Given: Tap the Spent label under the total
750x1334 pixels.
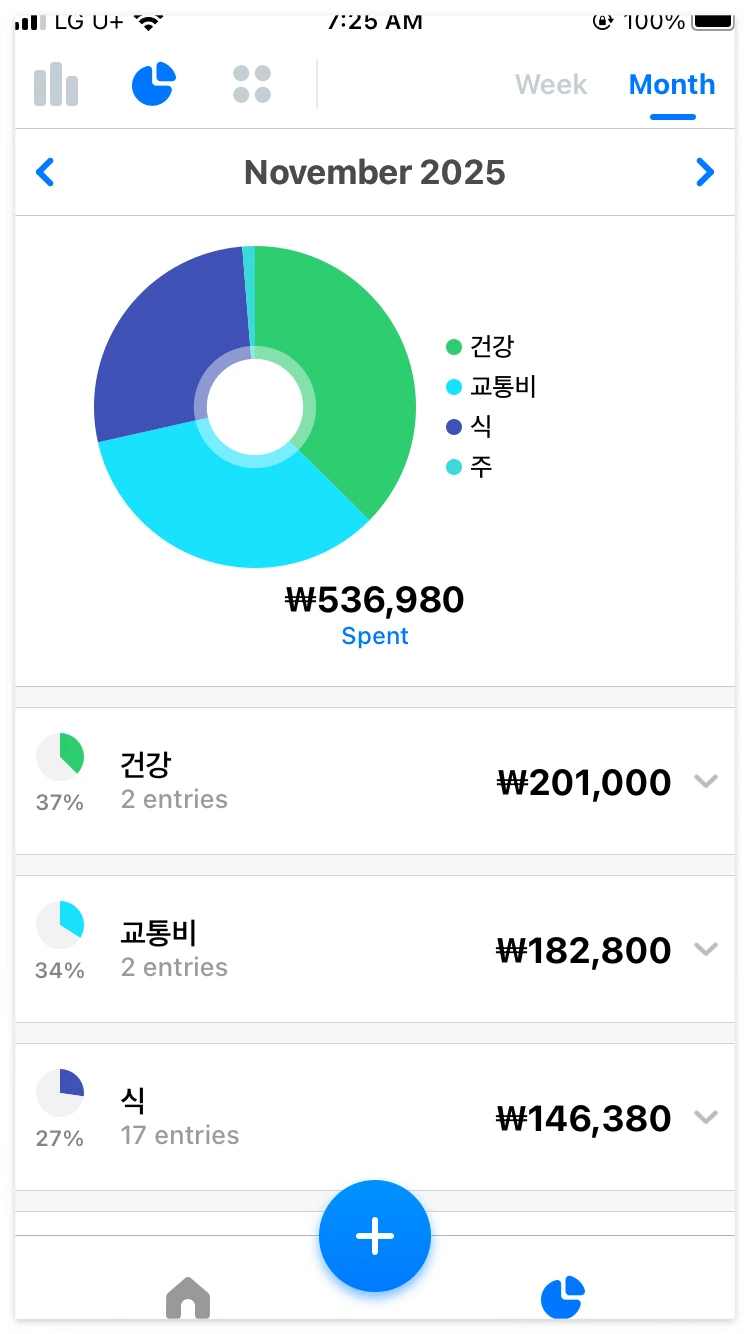Looking at the screenshot, I should (375, 636).
